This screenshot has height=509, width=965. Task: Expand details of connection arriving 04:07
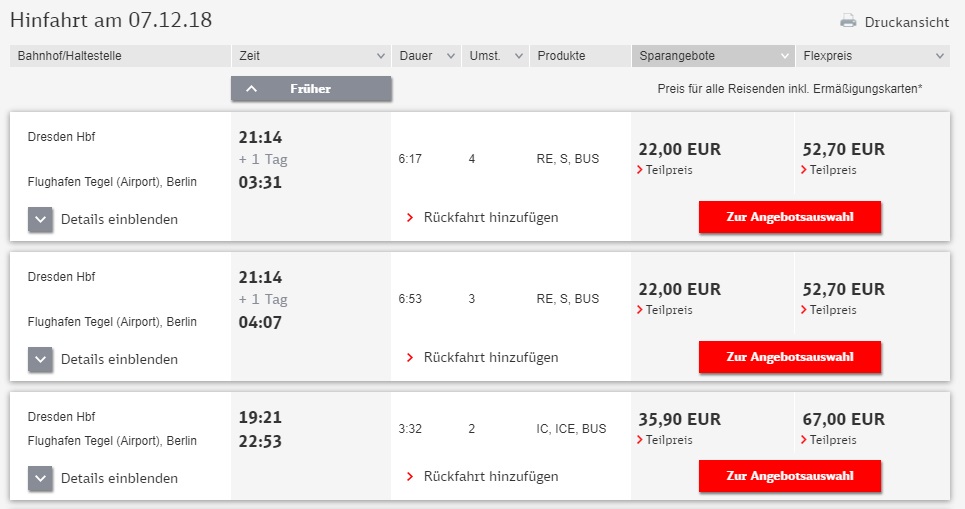103,359
